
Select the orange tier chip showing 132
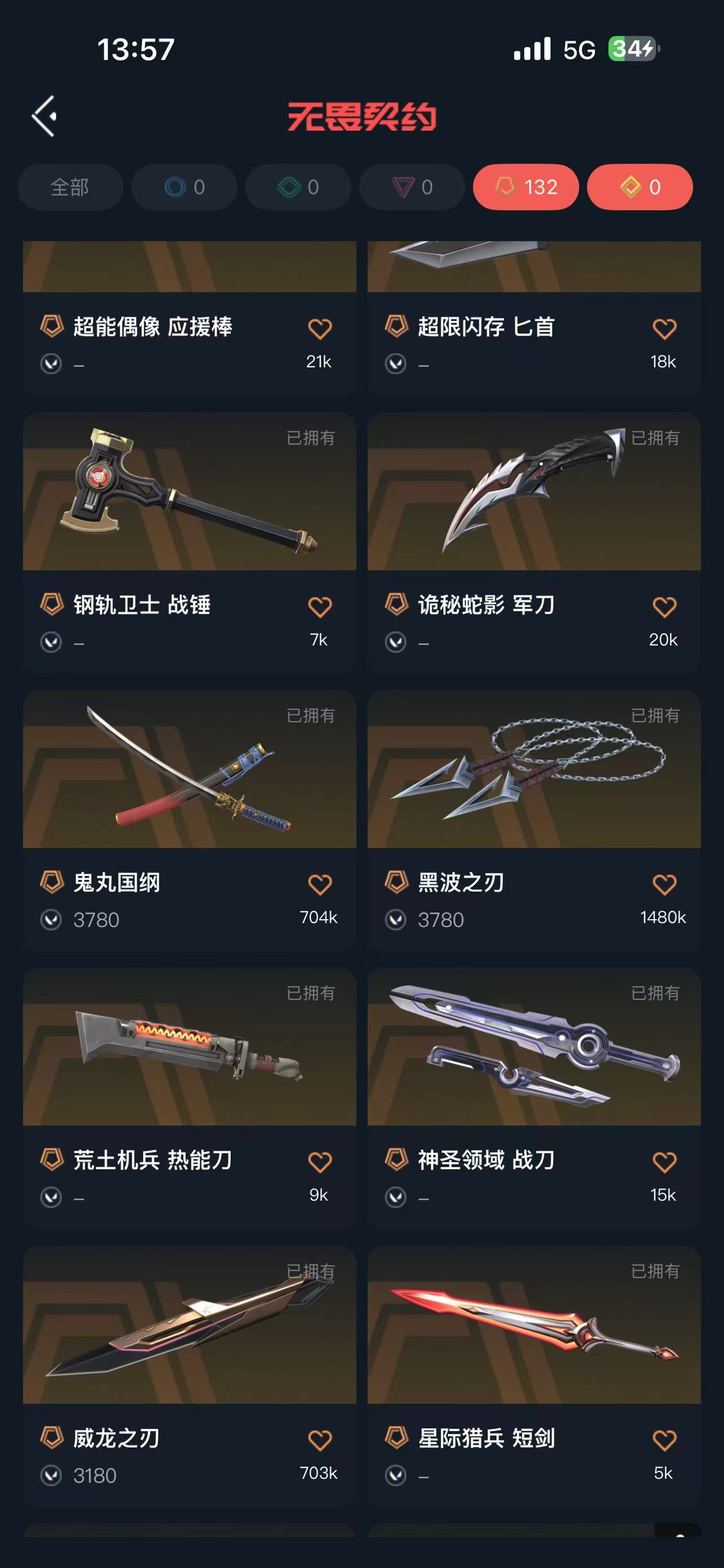click(x=525, y=187)
